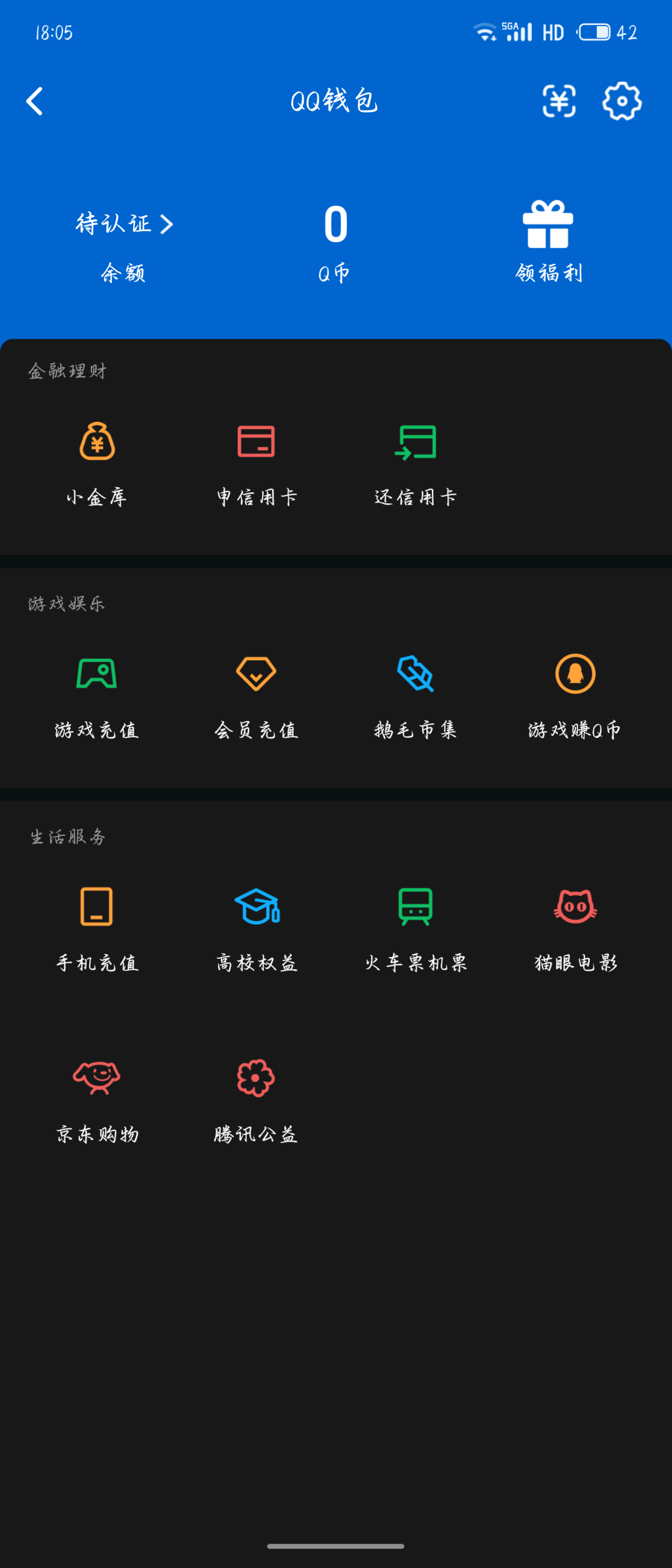Open 猫眼电影 cat face icon
The width and height of the screenshot is (672, 1568).
point(576,910)
